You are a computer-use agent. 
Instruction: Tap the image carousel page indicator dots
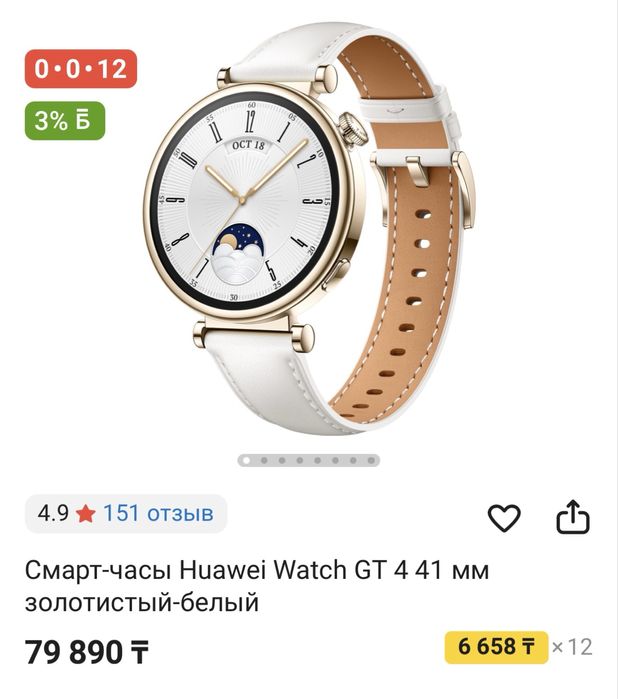308,461
